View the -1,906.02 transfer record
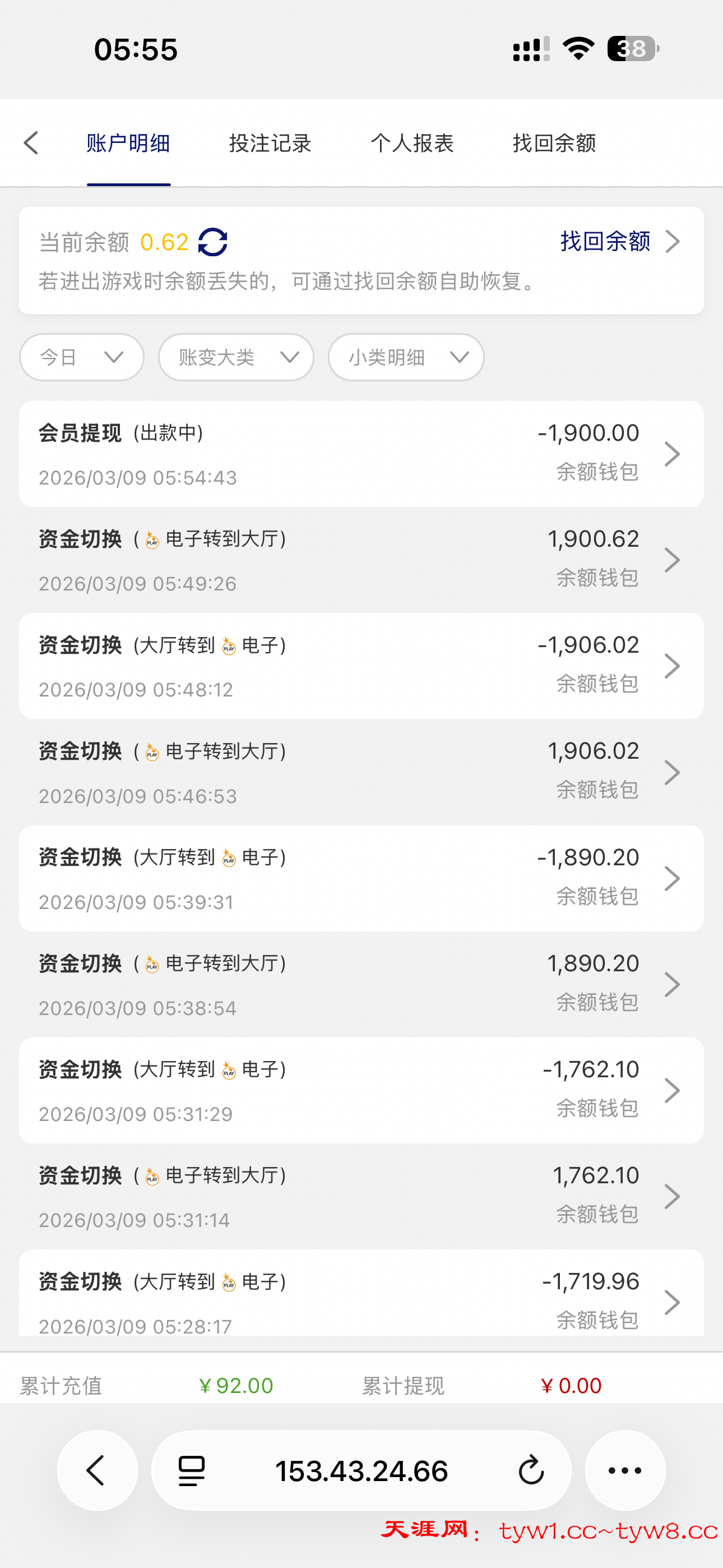This screenshot has height=1568, width=723. click(x=361, y=666)
